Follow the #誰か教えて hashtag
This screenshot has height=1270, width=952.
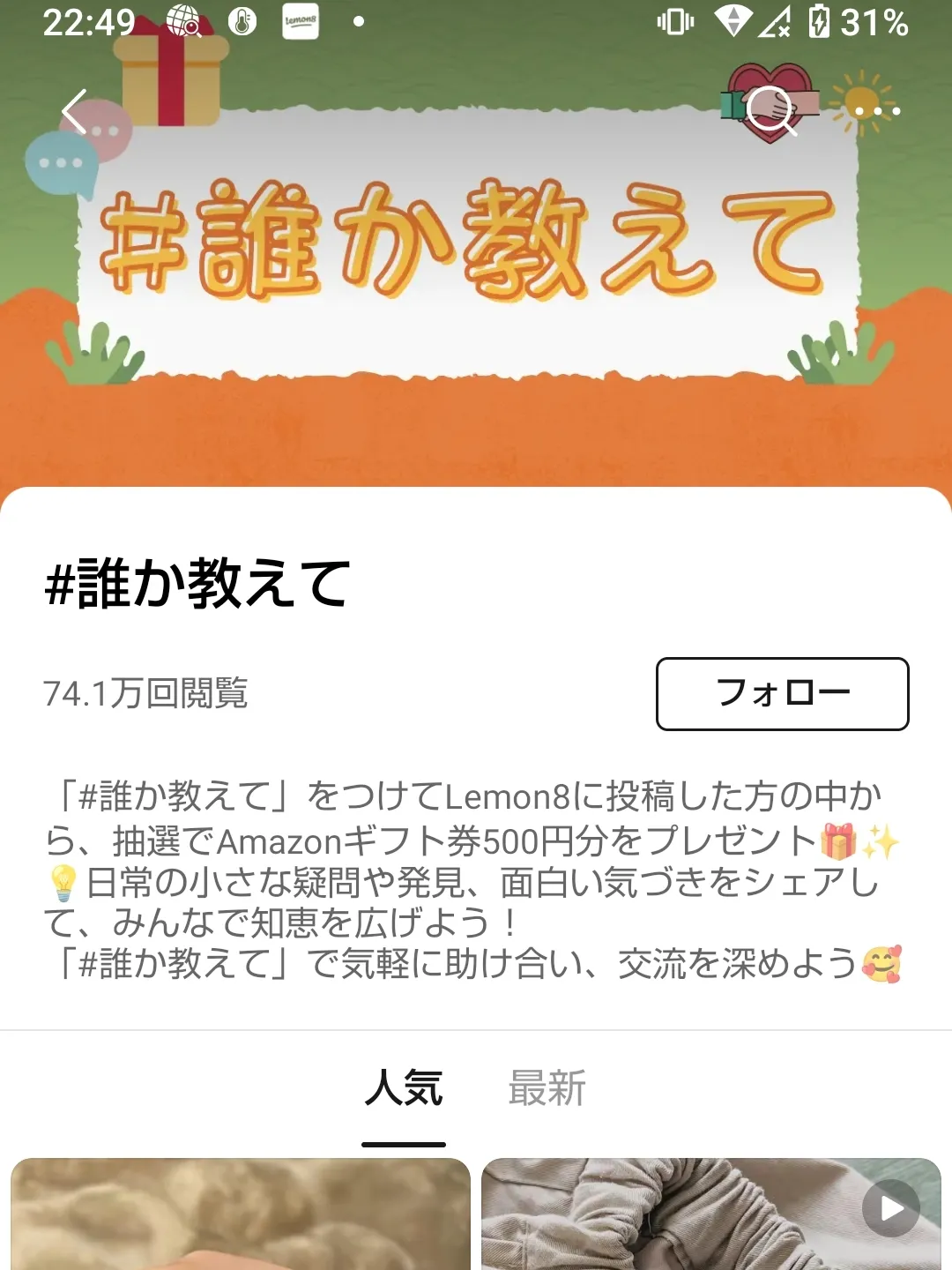[782, 694]
